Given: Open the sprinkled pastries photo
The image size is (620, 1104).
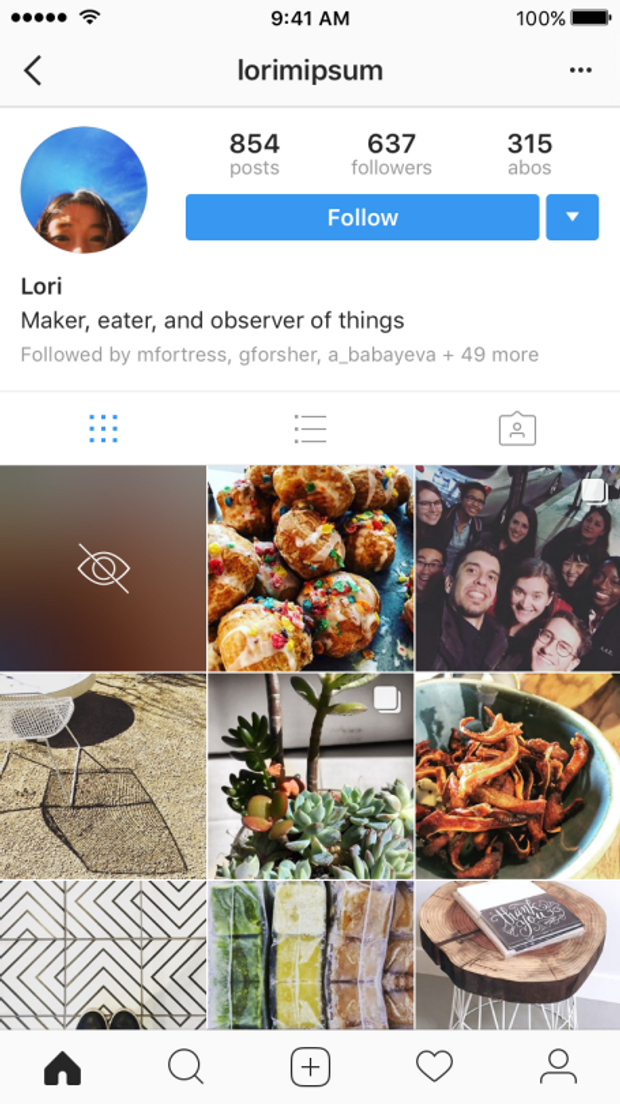Looking at the screenshot, I should [310, 568].
